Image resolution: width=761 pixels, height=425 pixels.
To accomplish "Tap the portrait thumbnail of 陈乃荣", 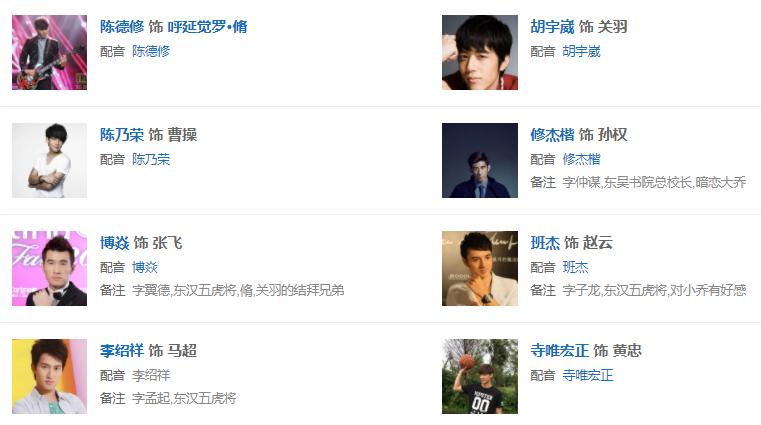I will click(49, 160).
